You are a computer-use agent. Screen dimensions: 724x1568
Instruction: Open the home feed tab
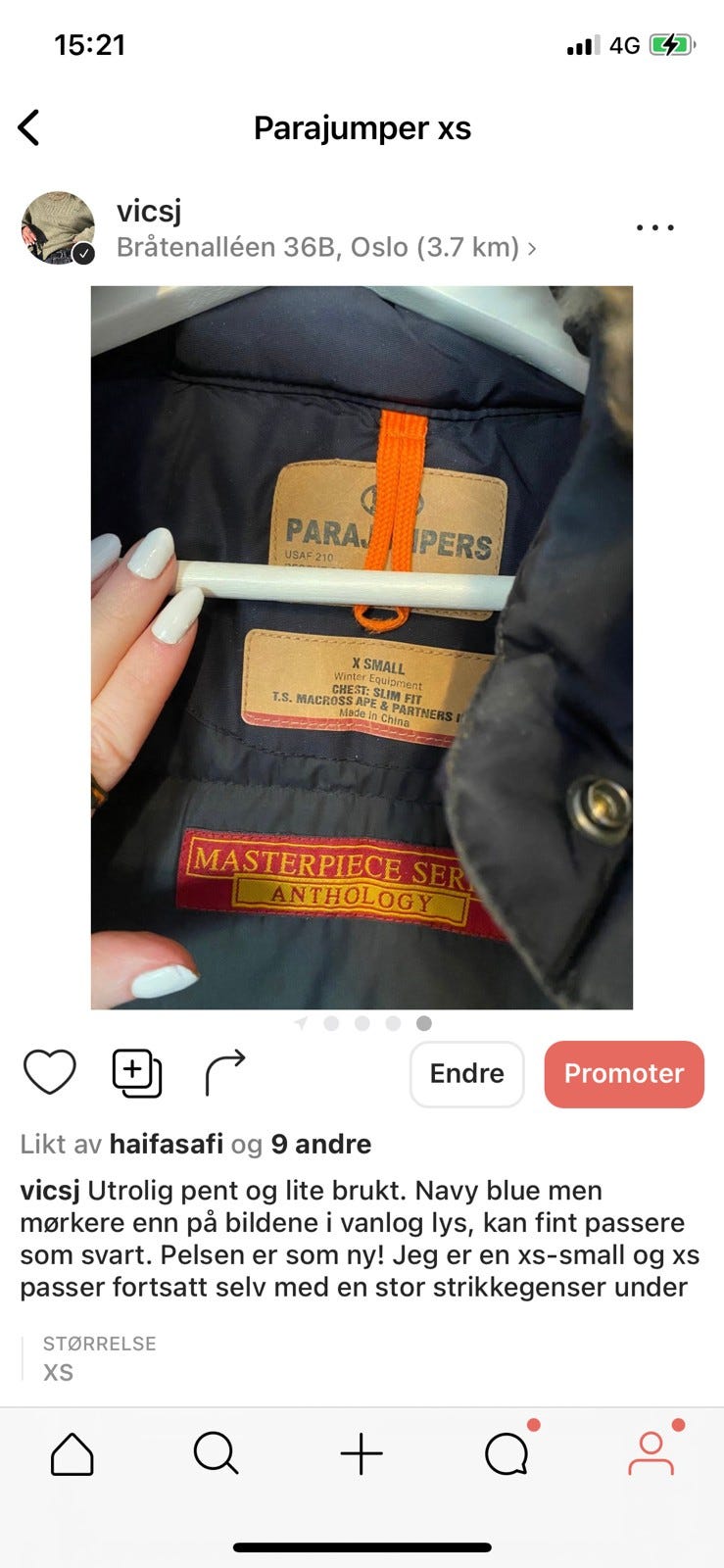(72, 1454)
